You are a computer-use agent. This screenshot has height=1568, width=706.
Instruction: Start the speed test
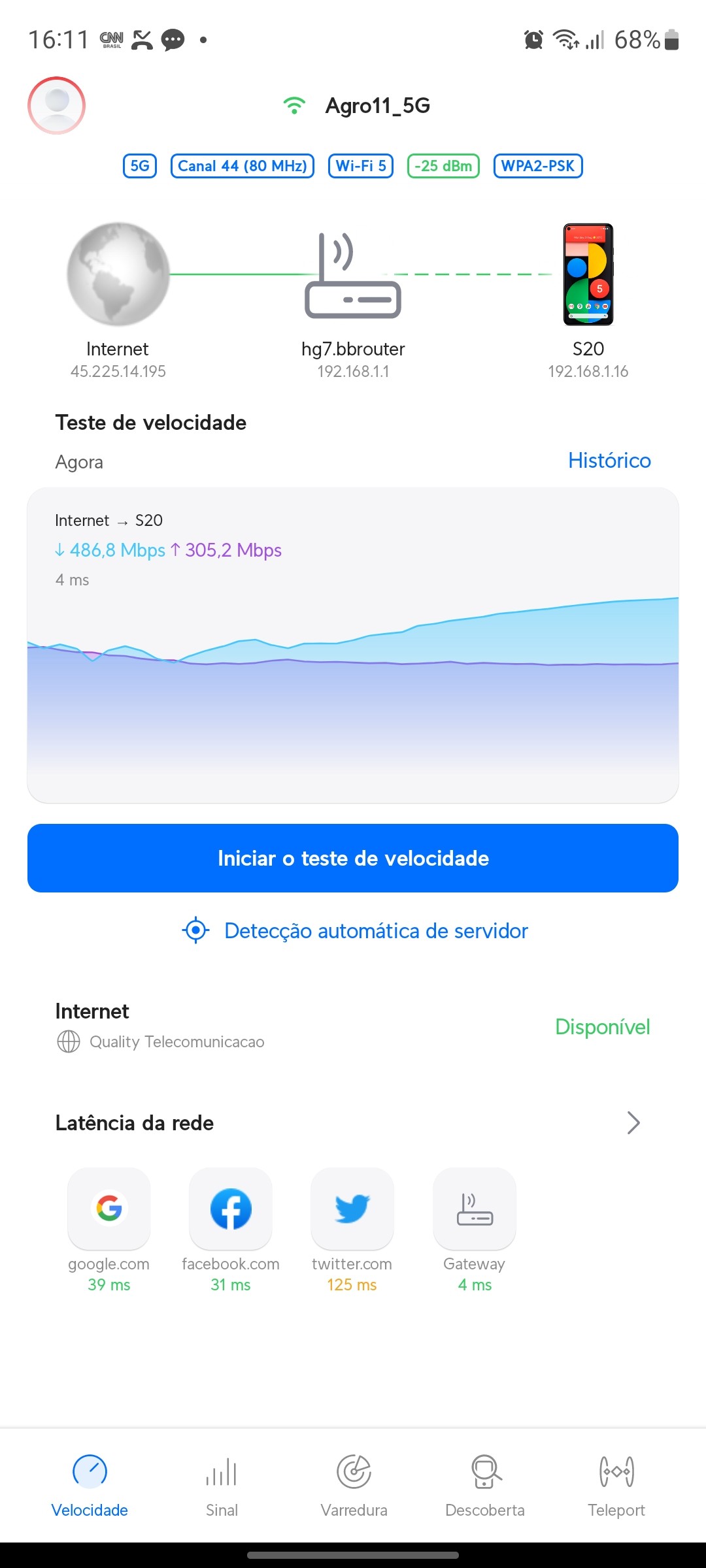coord(353,858)
